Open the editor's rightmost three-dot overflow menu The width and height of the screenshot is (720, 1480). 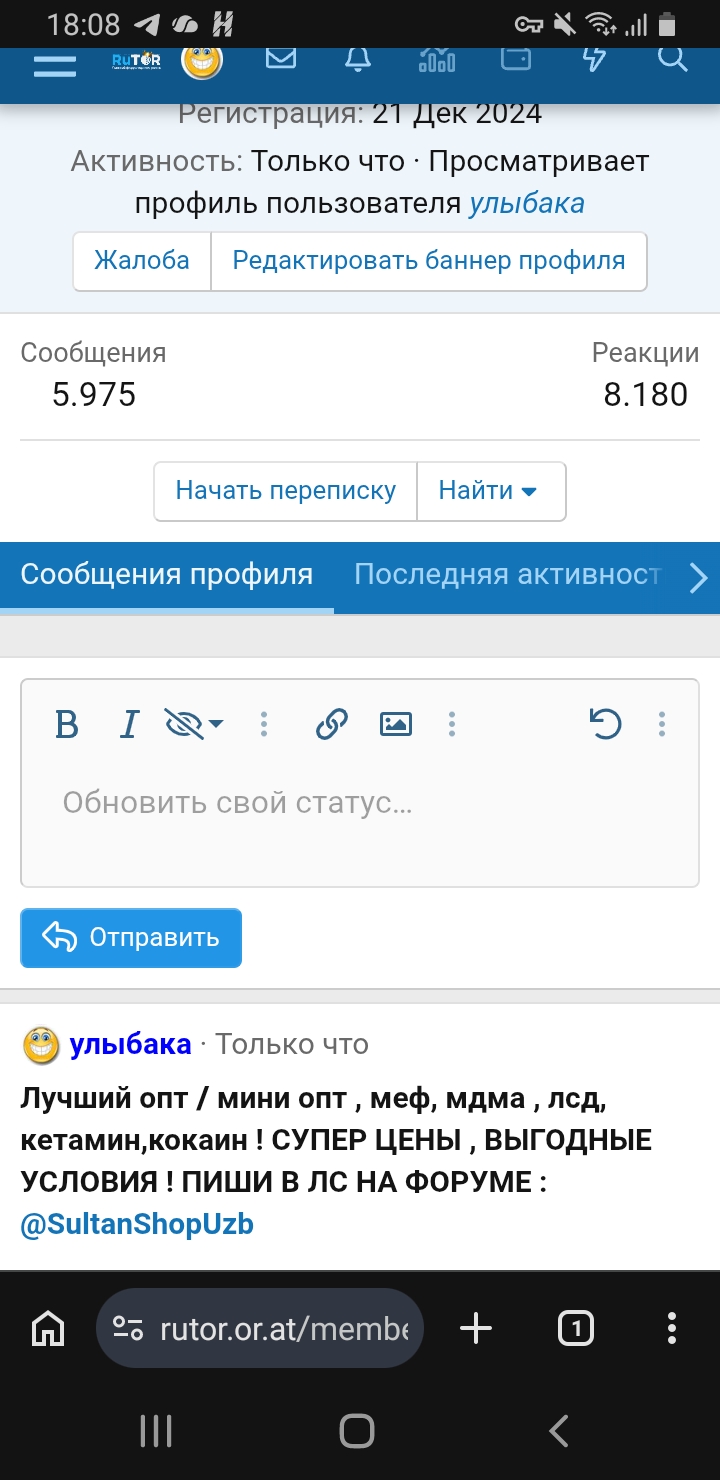[x=662, y=723]
